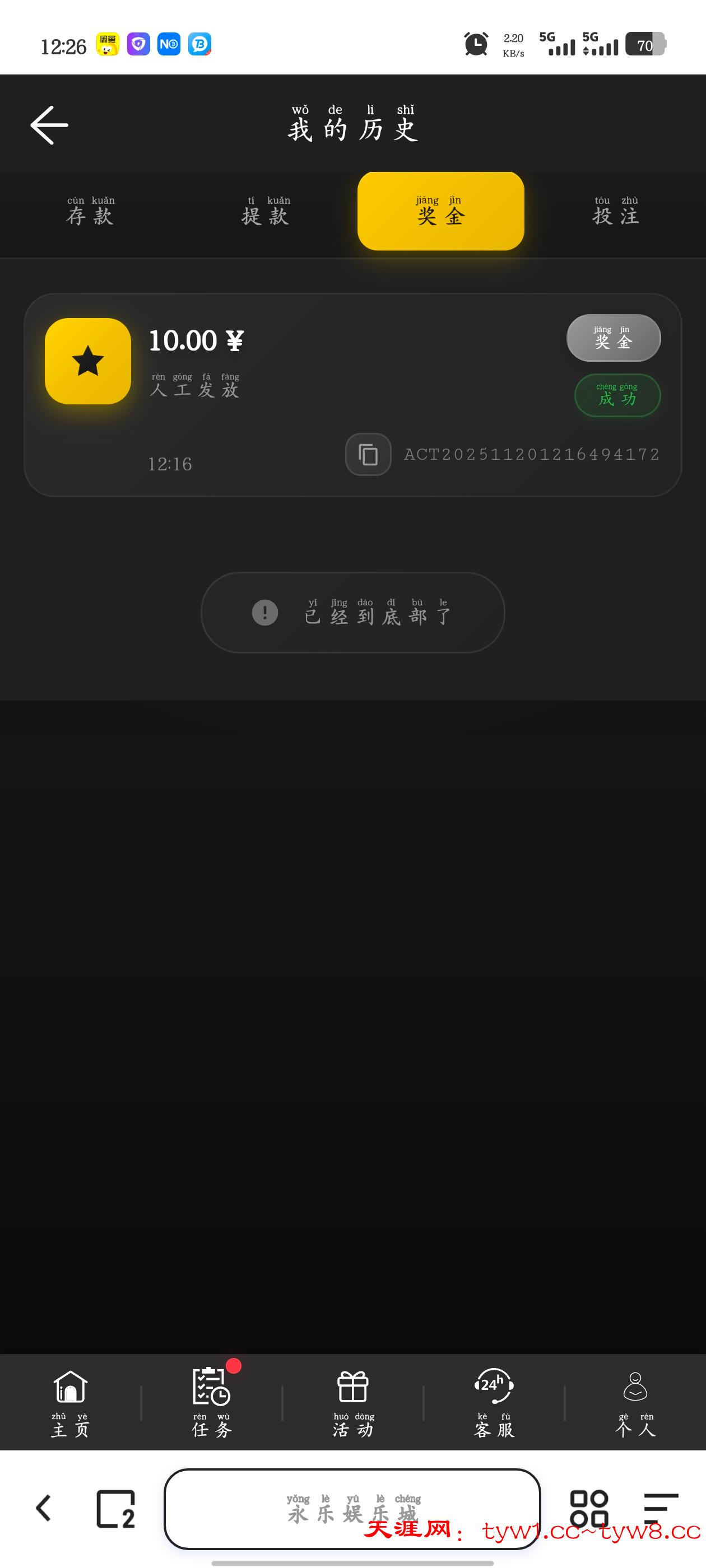Tap the browser address bar 永乐娱乐城

352,1508
